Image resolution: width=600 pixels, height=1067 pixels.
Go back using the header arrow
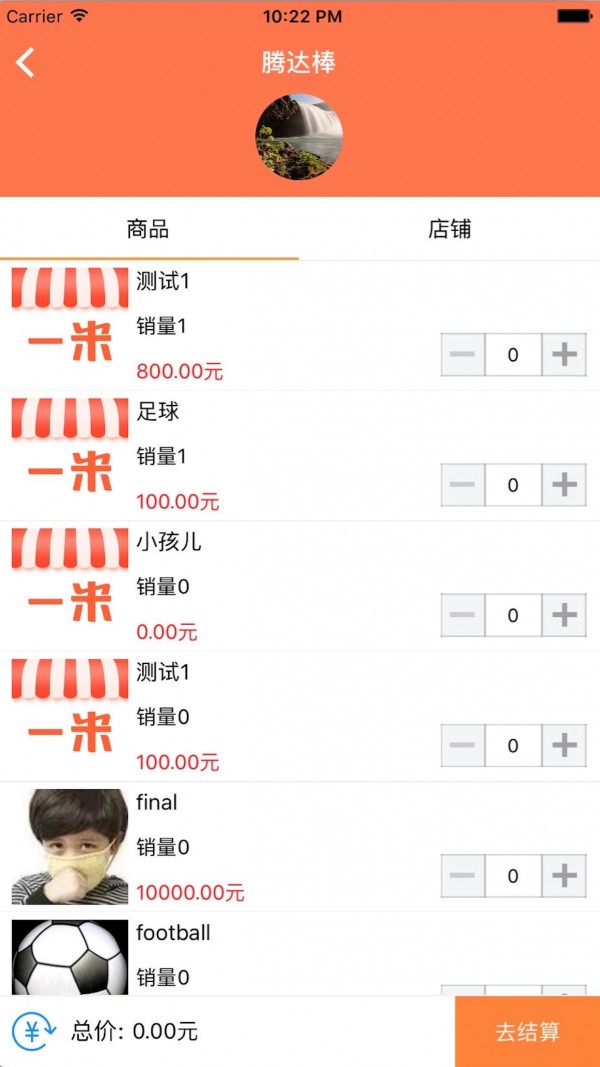[26, 63]
